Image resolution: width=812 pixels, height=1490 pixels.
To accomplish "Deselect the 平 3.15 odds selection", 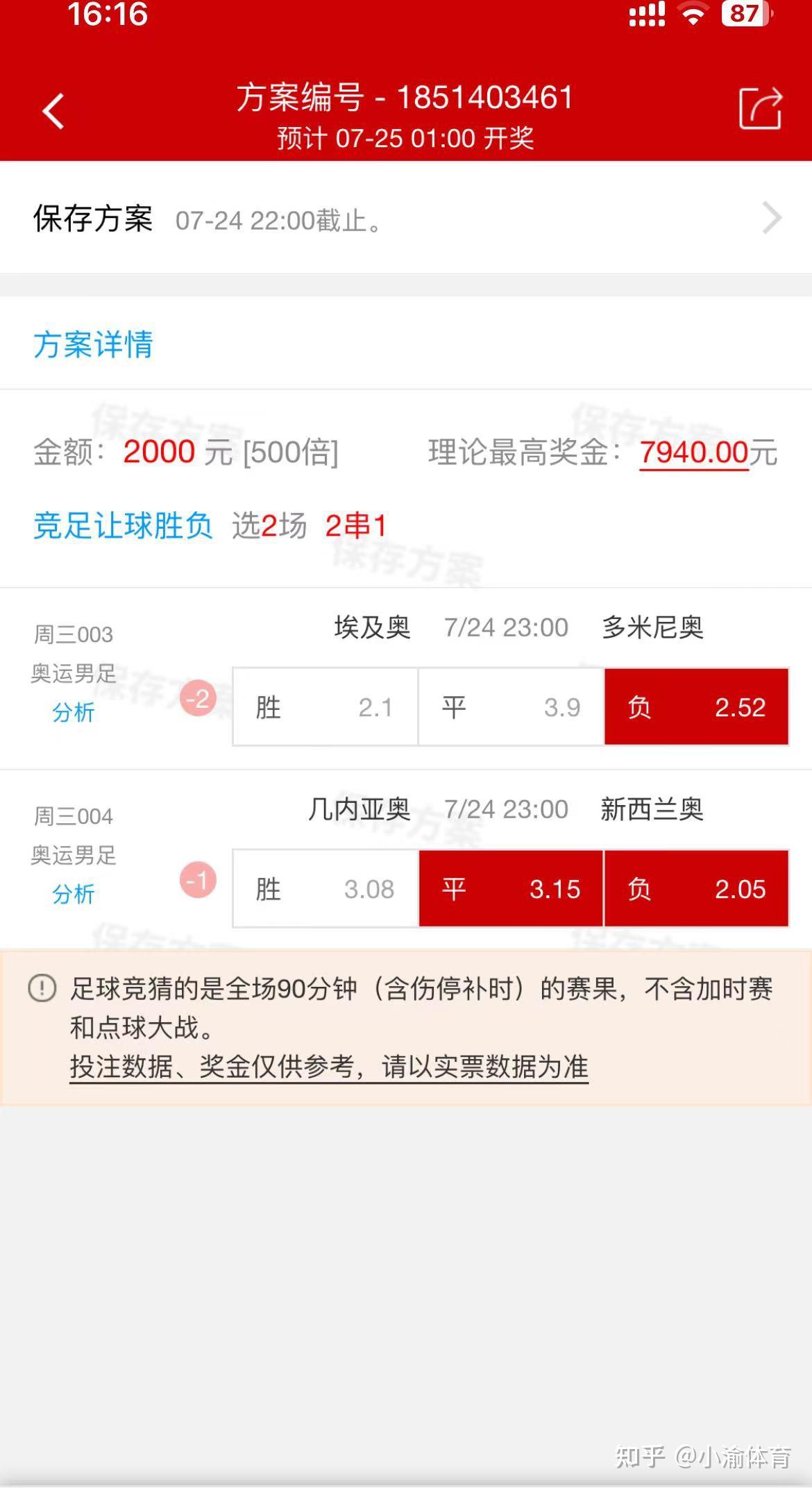I will pos(510,888).
